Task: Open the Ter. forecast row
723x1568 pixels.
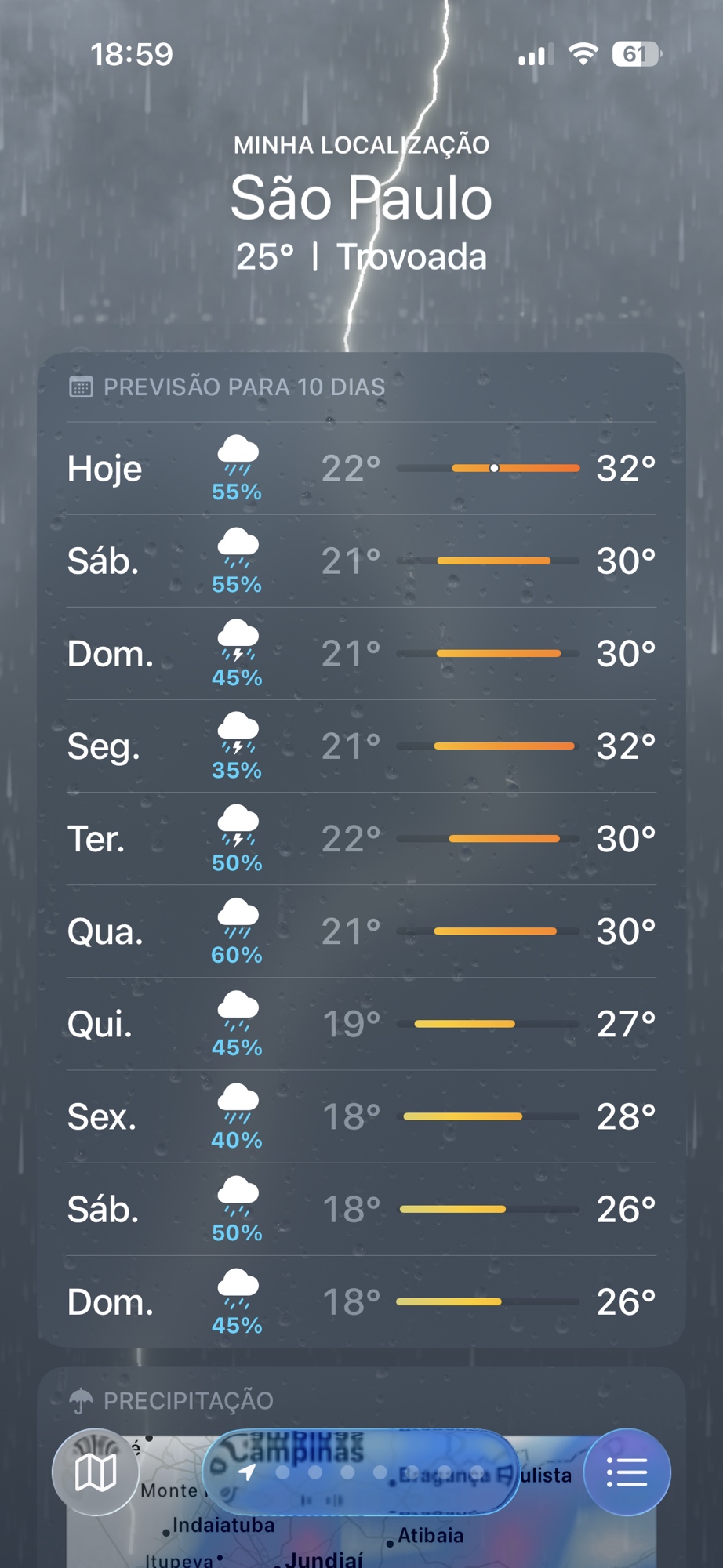Action: (361, 839)
